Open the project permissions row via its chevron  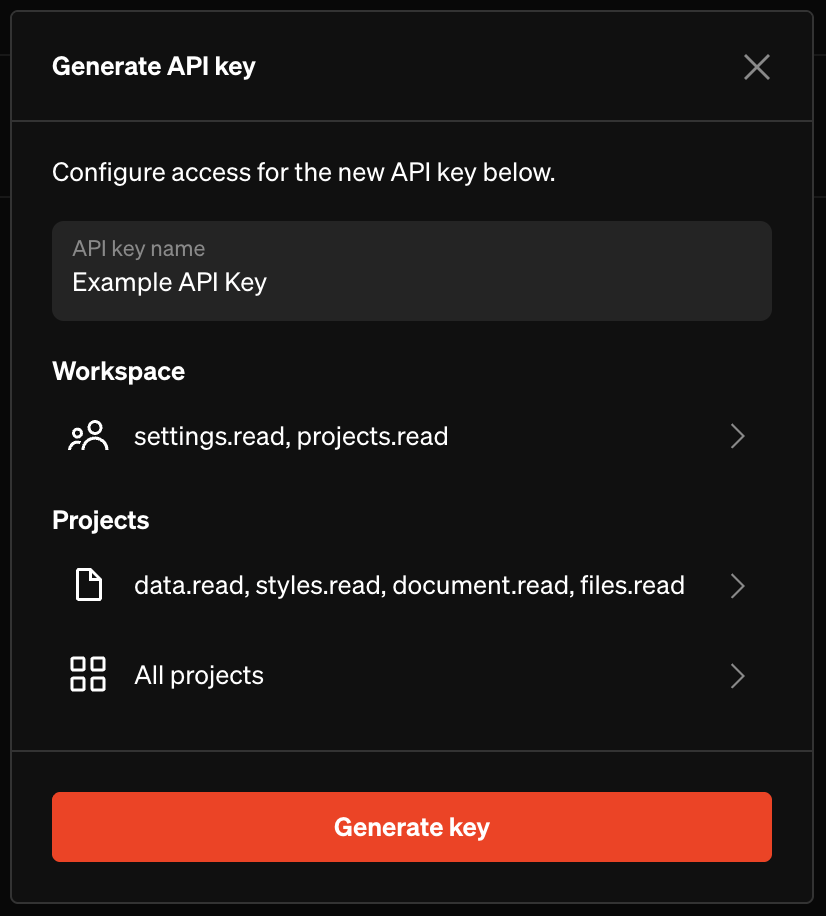pos(738,585)
